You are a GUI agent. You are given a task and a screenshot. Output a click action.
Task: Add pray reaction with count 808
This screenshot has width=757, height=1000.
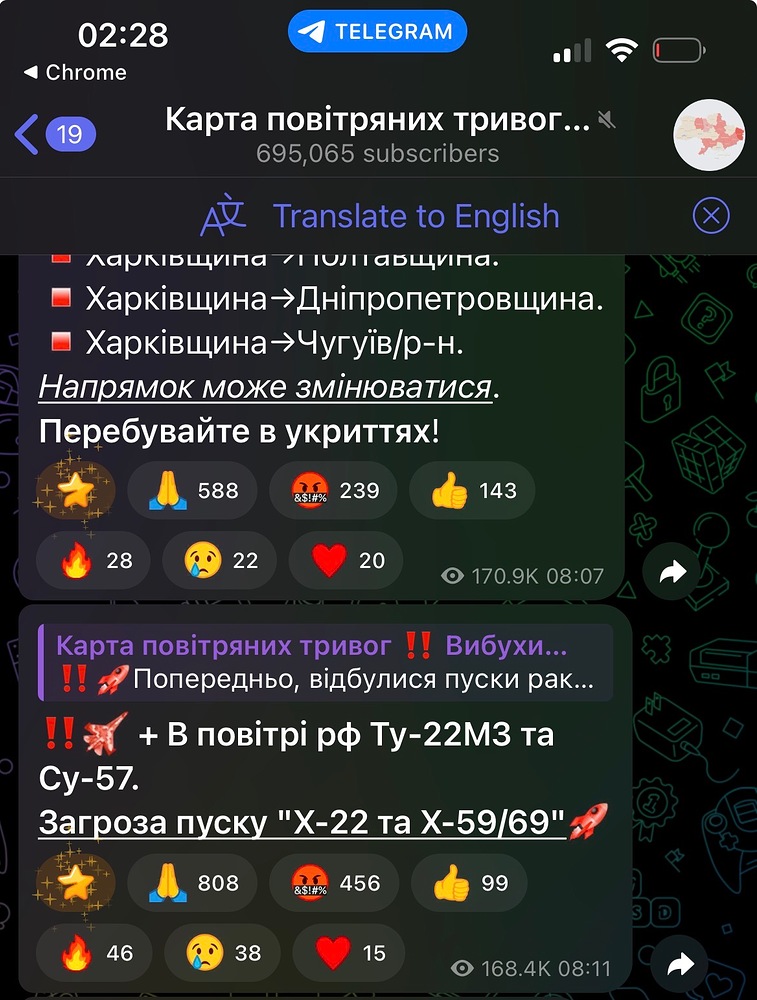[x=192, y=883]
